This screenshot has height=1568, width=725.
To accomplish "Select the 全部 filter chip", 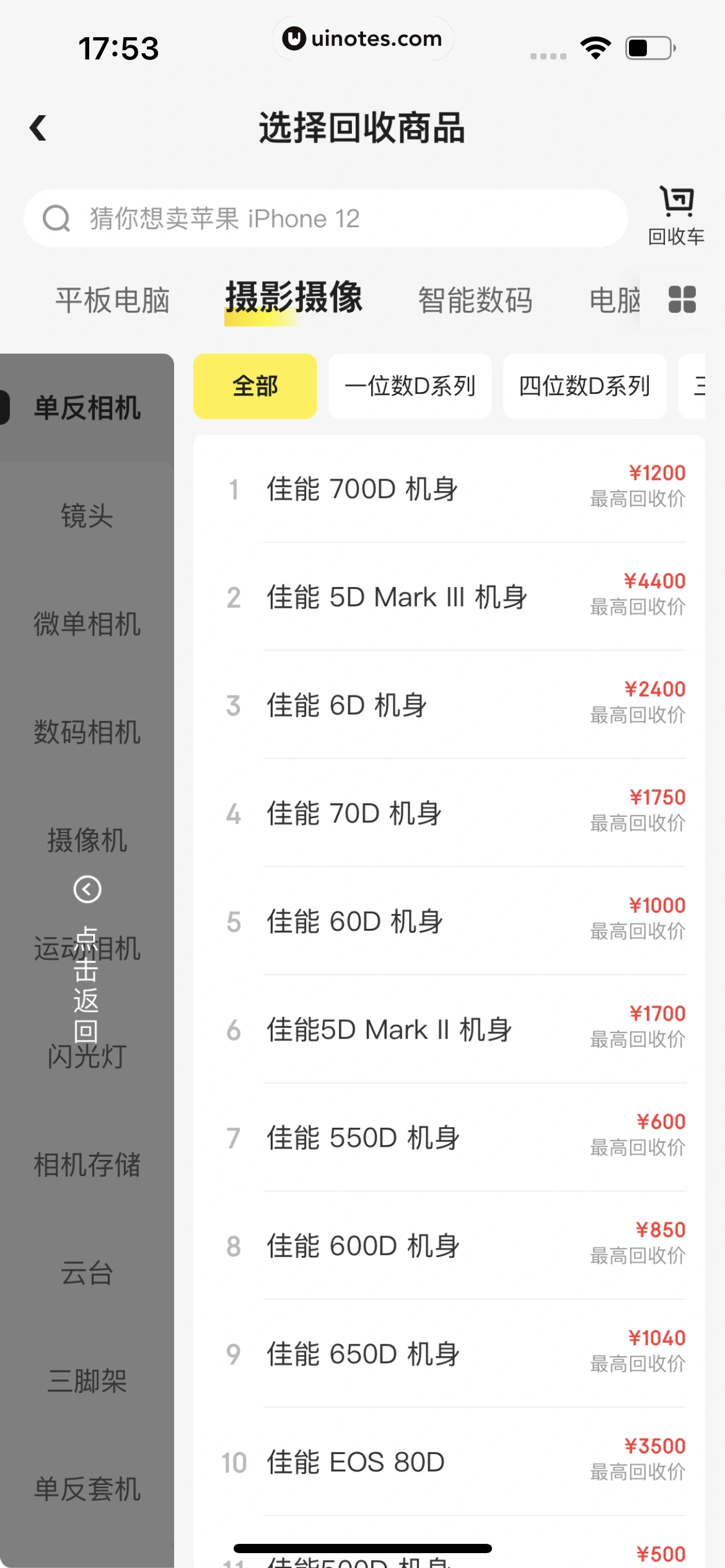I will click(x=255, y=385).
